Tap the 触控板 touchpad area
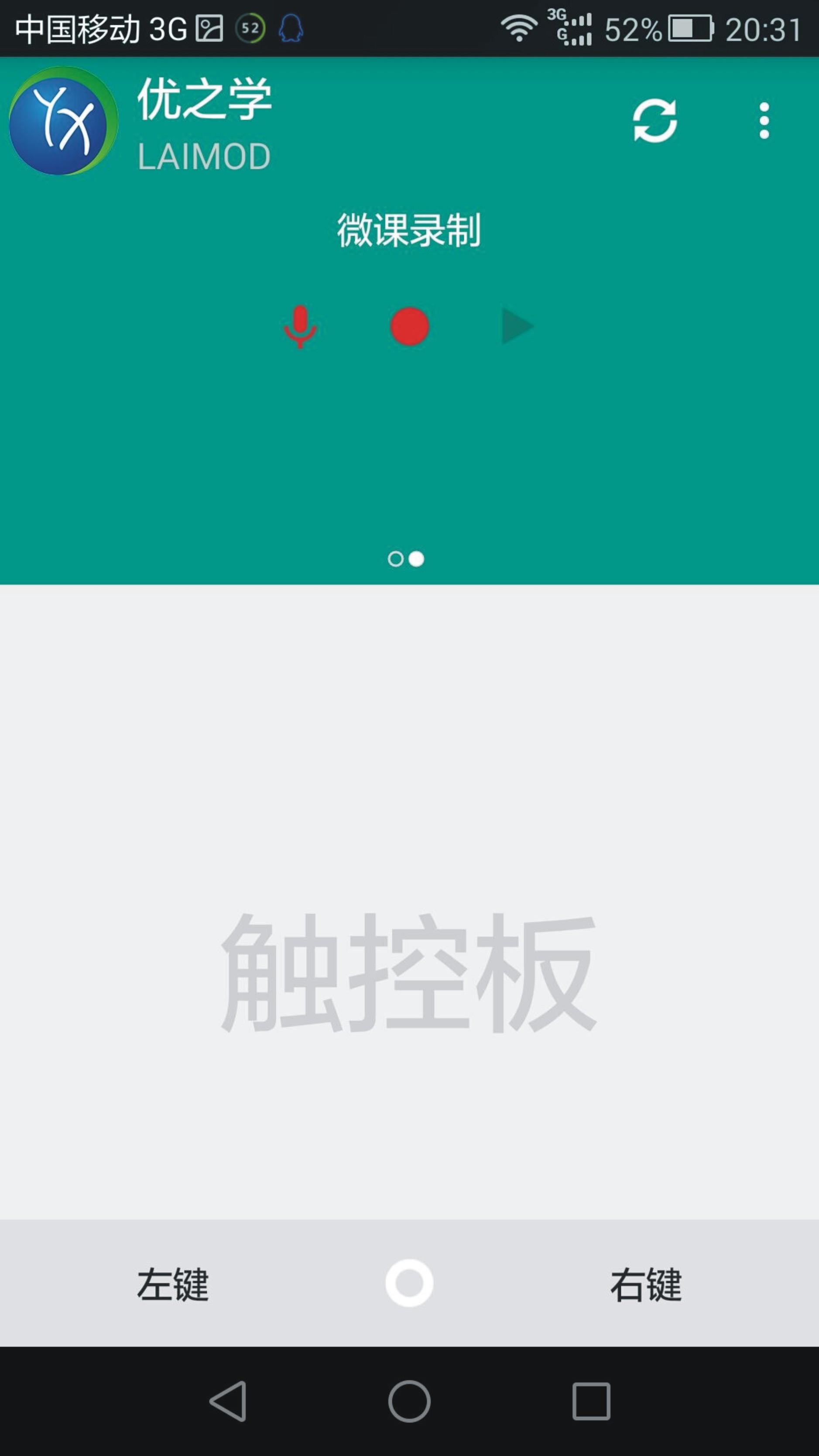The height and width of the screenshot is (1456, 819). coord(409,902)
